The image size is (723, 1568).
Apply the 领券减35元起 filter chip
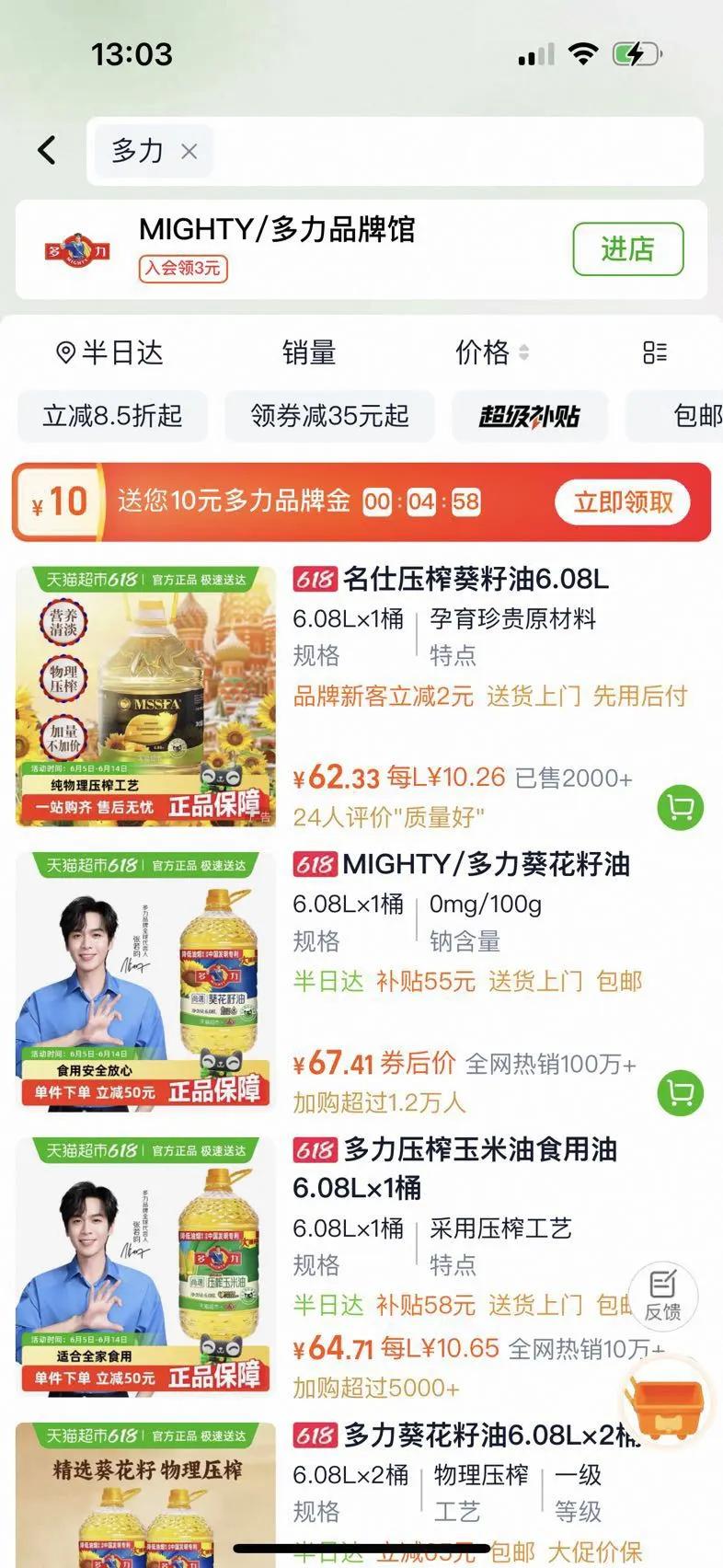pyautogui.click(x=329, y=416)
